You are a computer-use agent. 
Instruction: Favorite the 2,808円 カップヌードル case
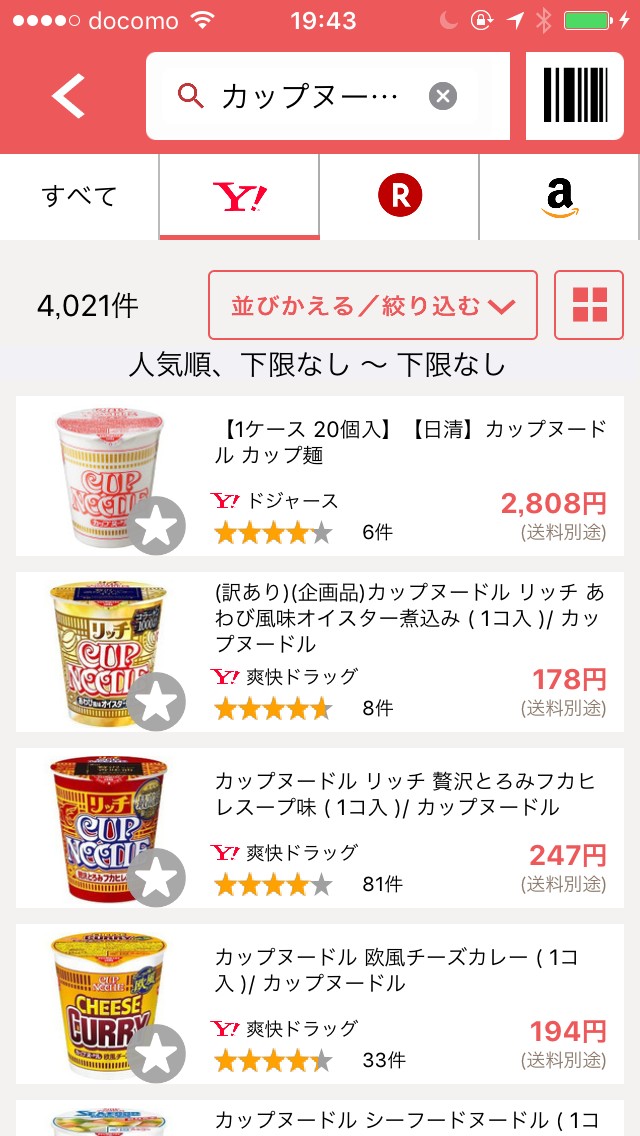157,526
